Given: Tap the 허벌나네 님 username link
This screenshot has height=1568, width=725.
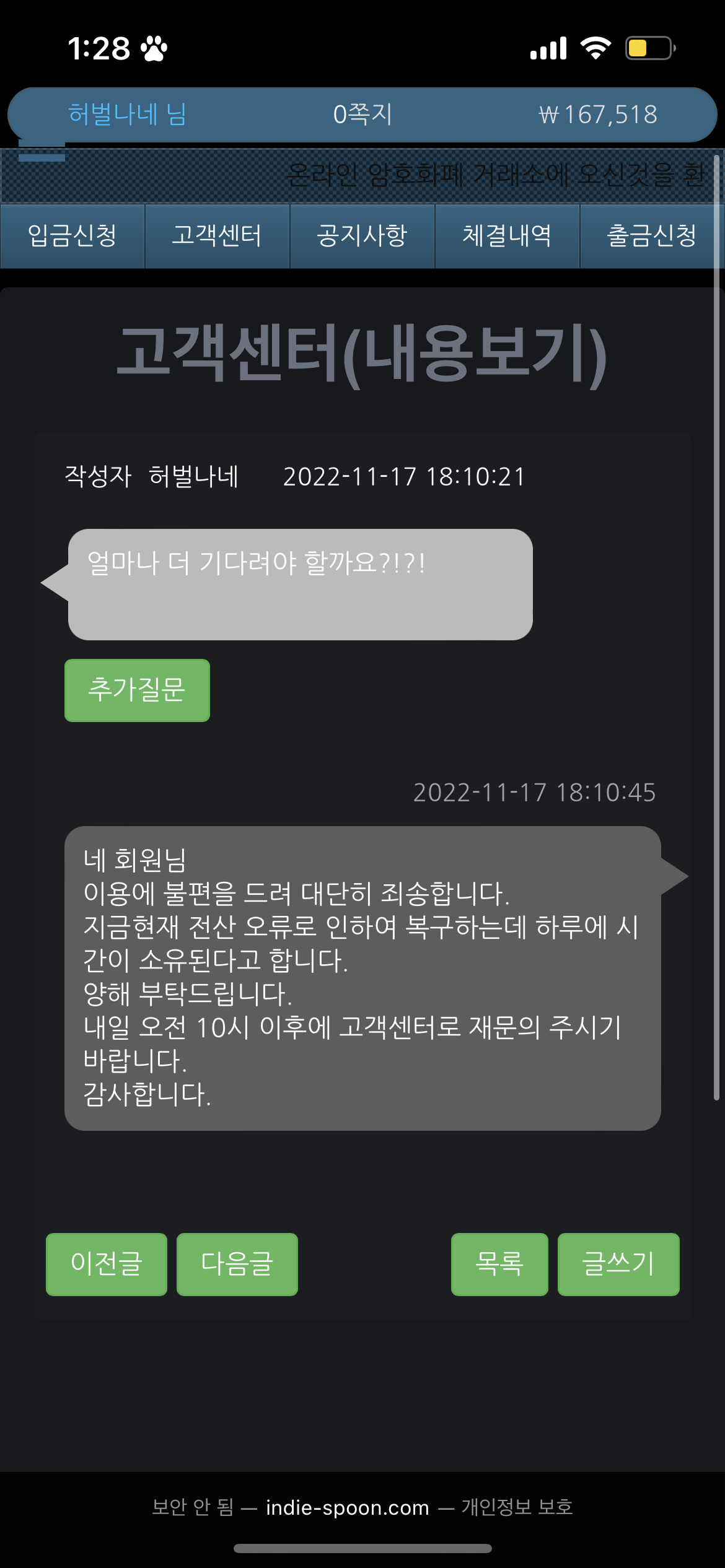Looking at the screenshot, I should click(127, 115).
